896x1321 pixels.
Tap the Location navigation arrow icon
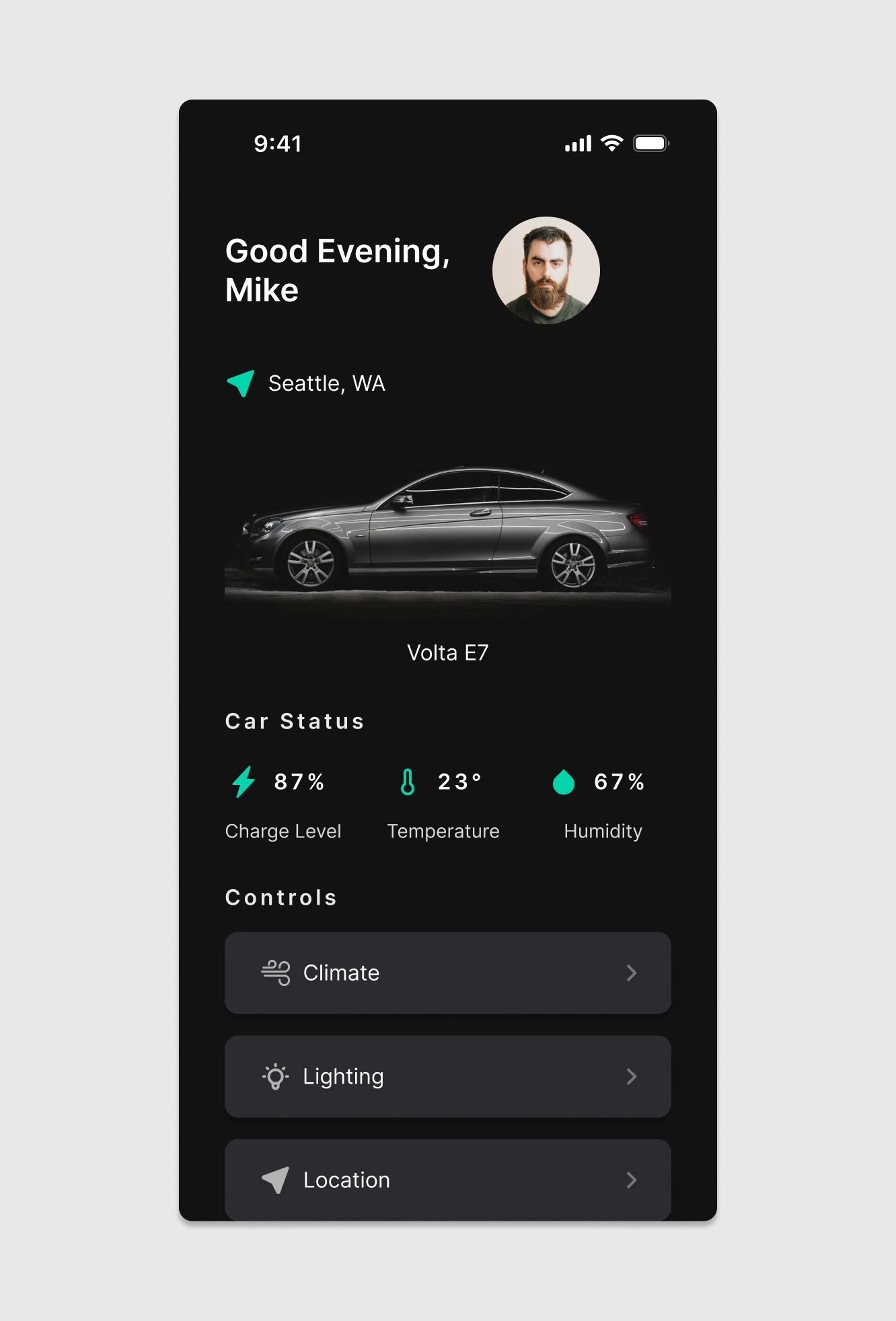pos(276,1180)
